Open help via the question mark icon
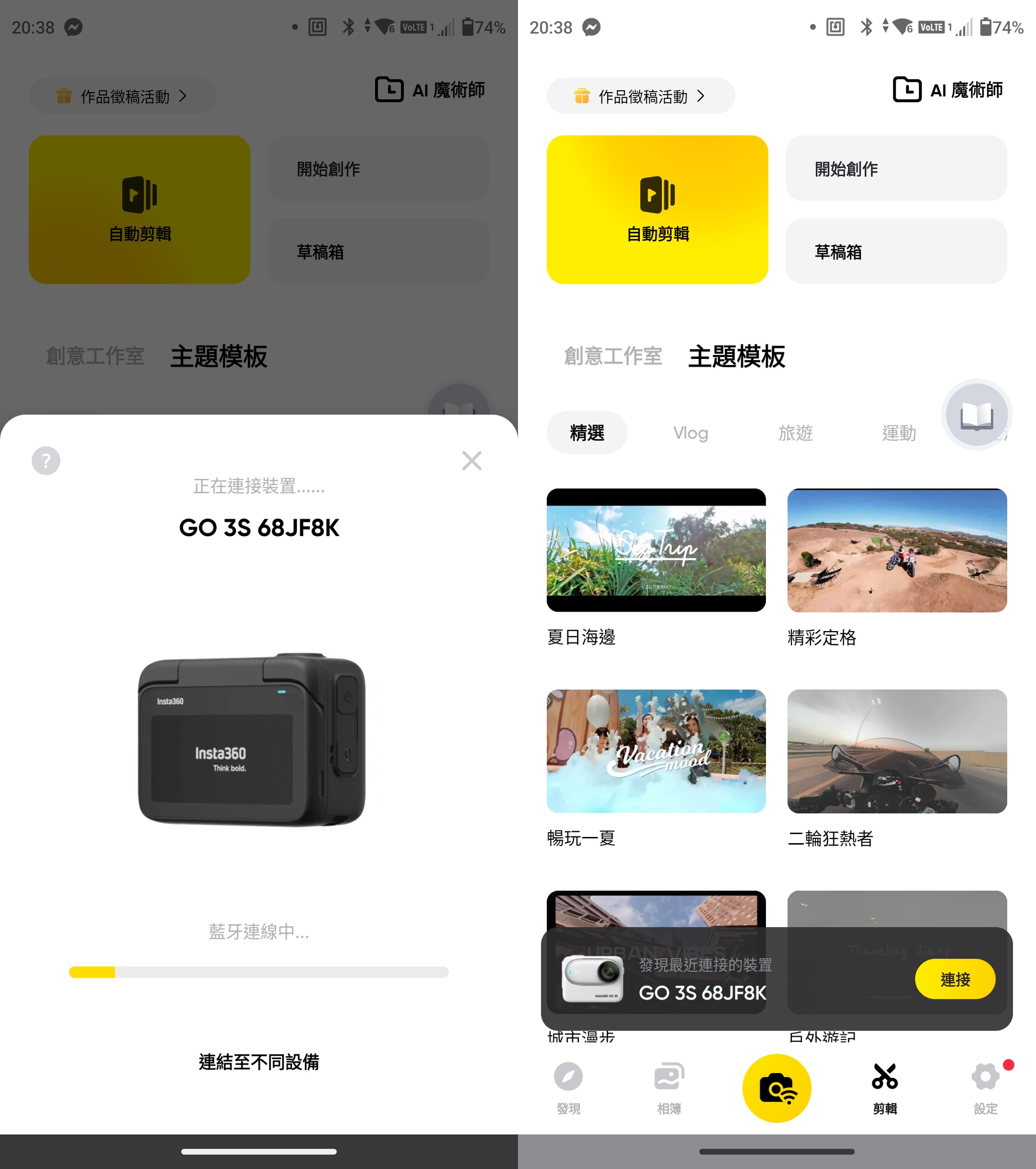 46,461
